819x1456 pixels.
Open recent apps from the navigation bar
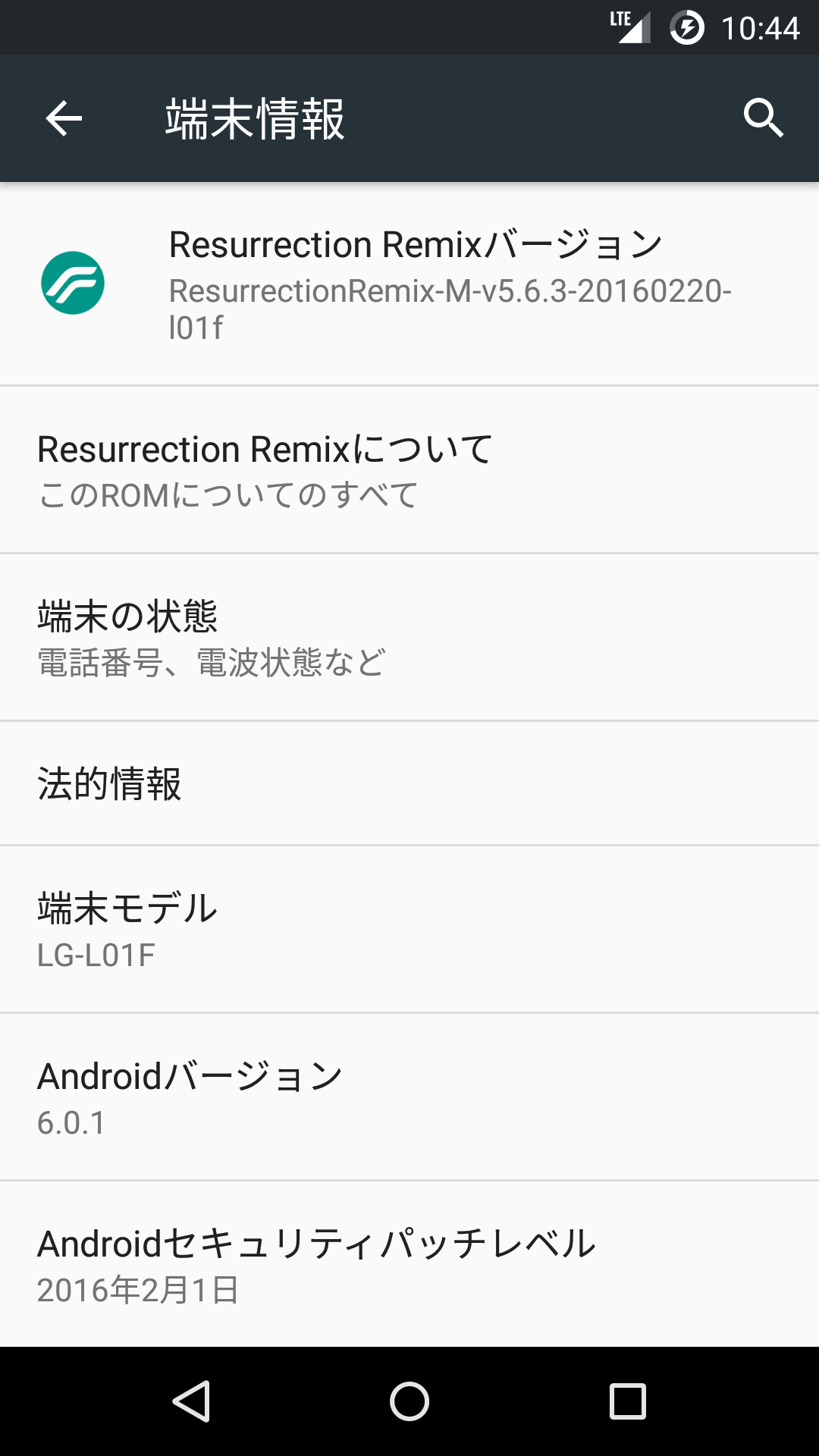tap(628, 1401)
